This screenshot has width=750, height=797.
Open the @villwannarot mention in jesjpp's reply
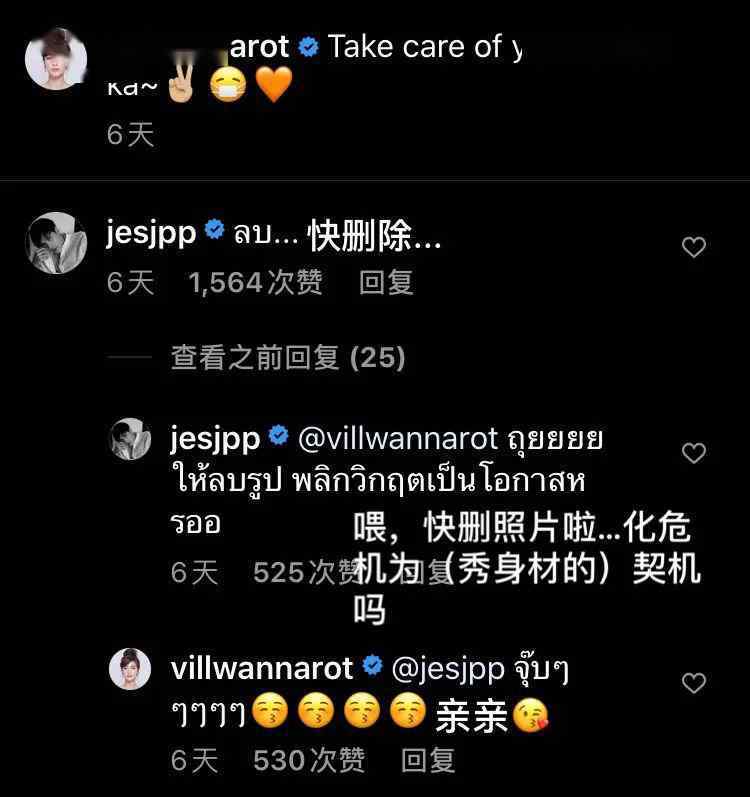point(398,438)
